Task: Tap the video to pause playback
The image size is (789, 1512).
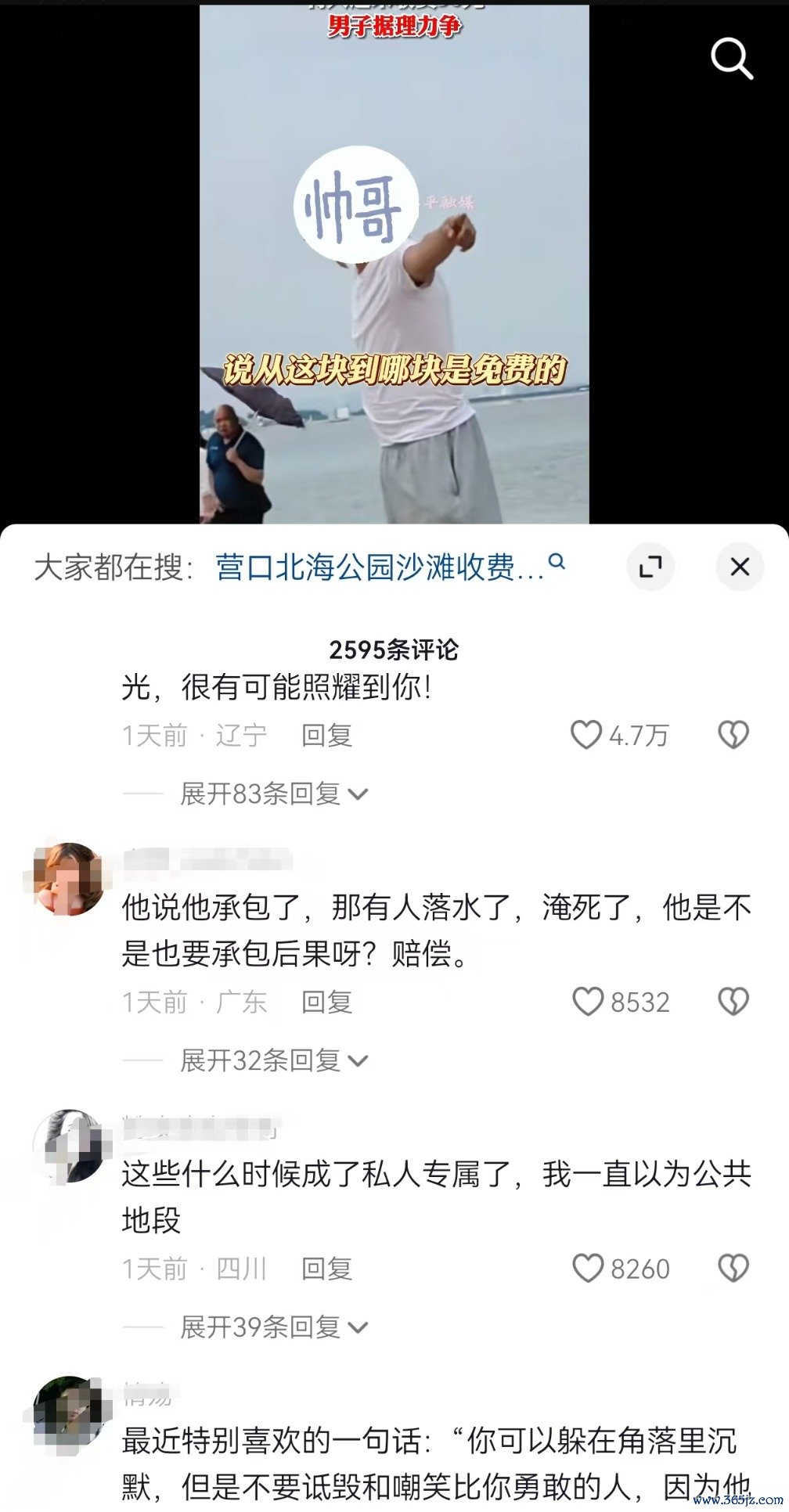Action: (394, 297)
